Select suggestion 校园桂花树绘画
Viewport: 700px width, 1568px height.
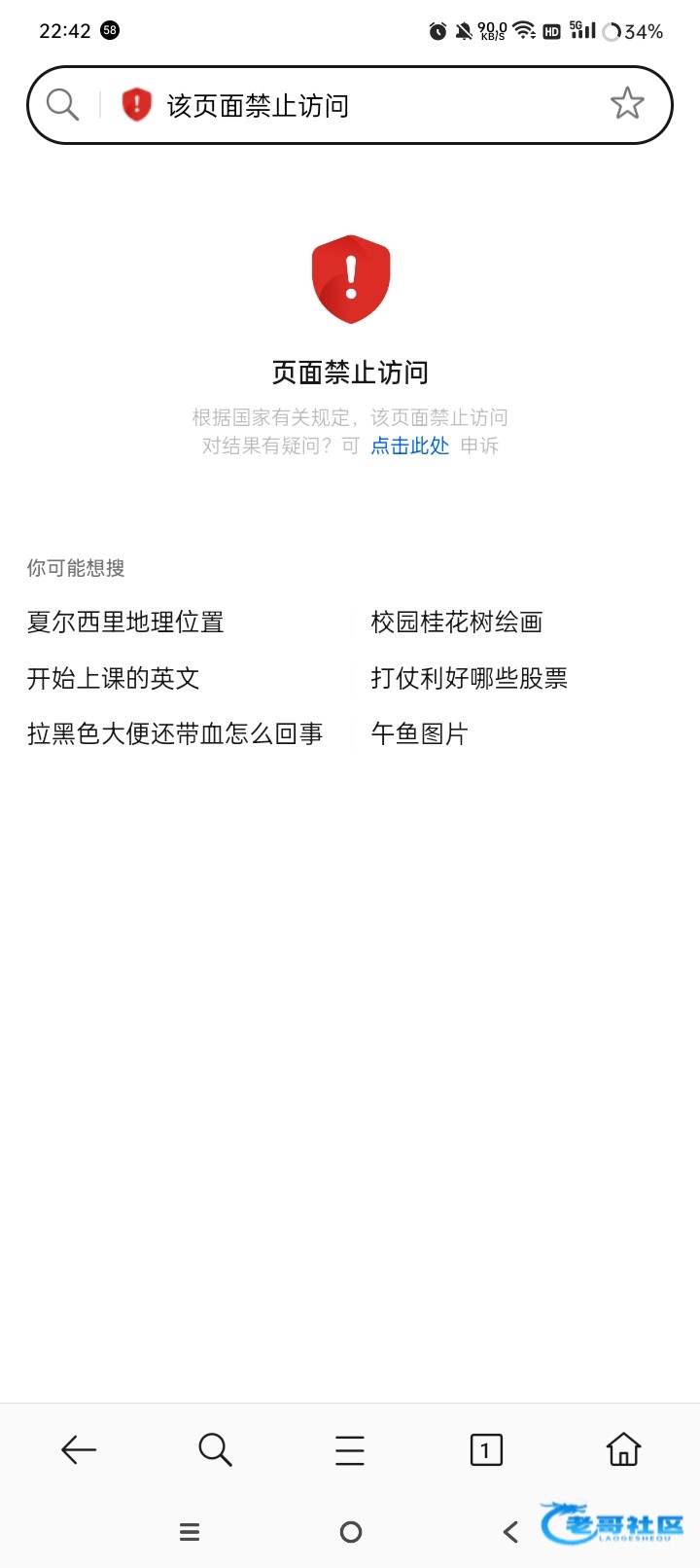457,623
